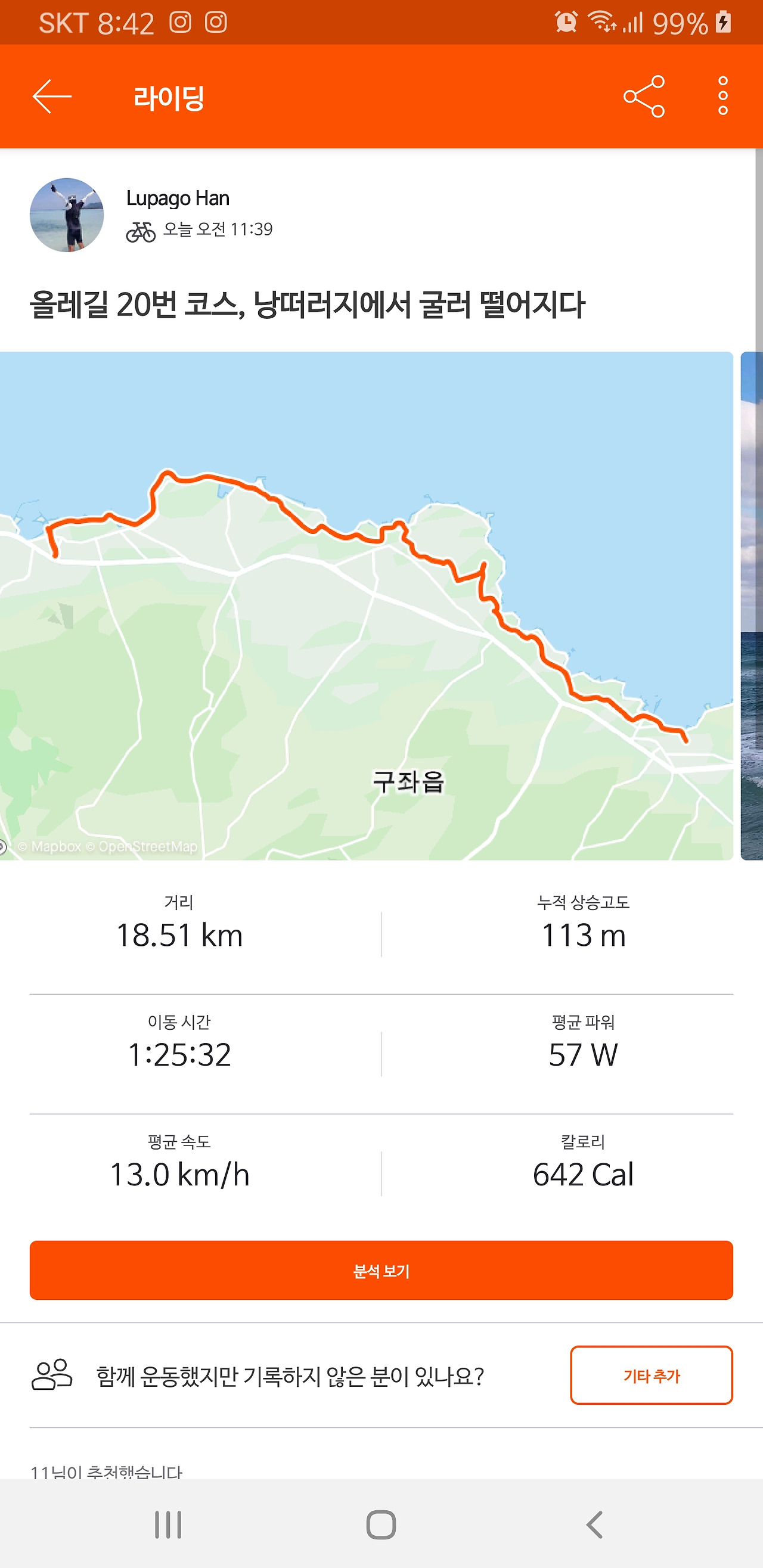
Task: Tap the 기타 추가 button to tag friends
Action: click(x=650, y=1377)
